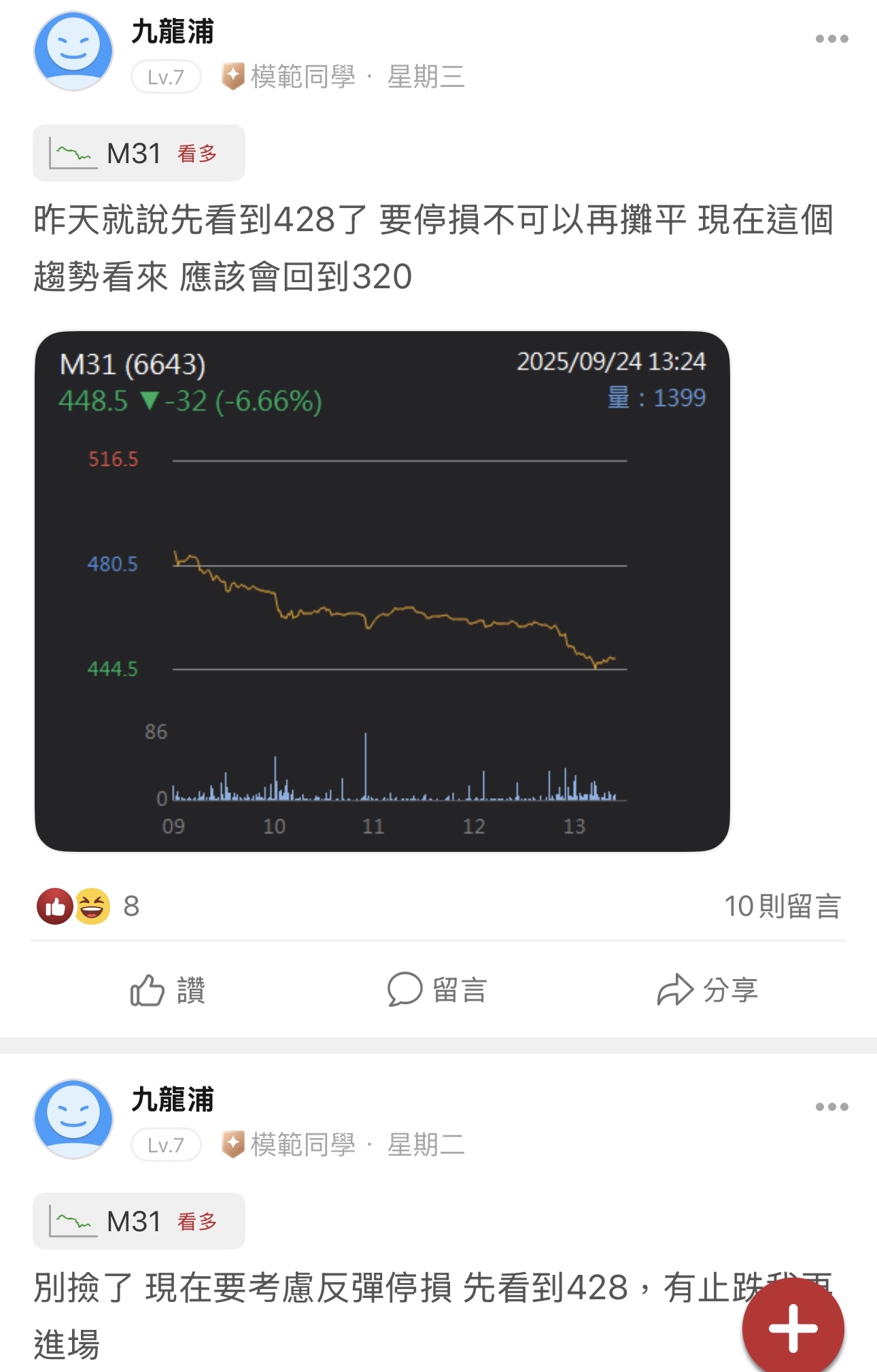Open 九龍浦's avatar on the 星期三 post
The width and height of the screenshot is (877, 1372).
tap(73, 51)
